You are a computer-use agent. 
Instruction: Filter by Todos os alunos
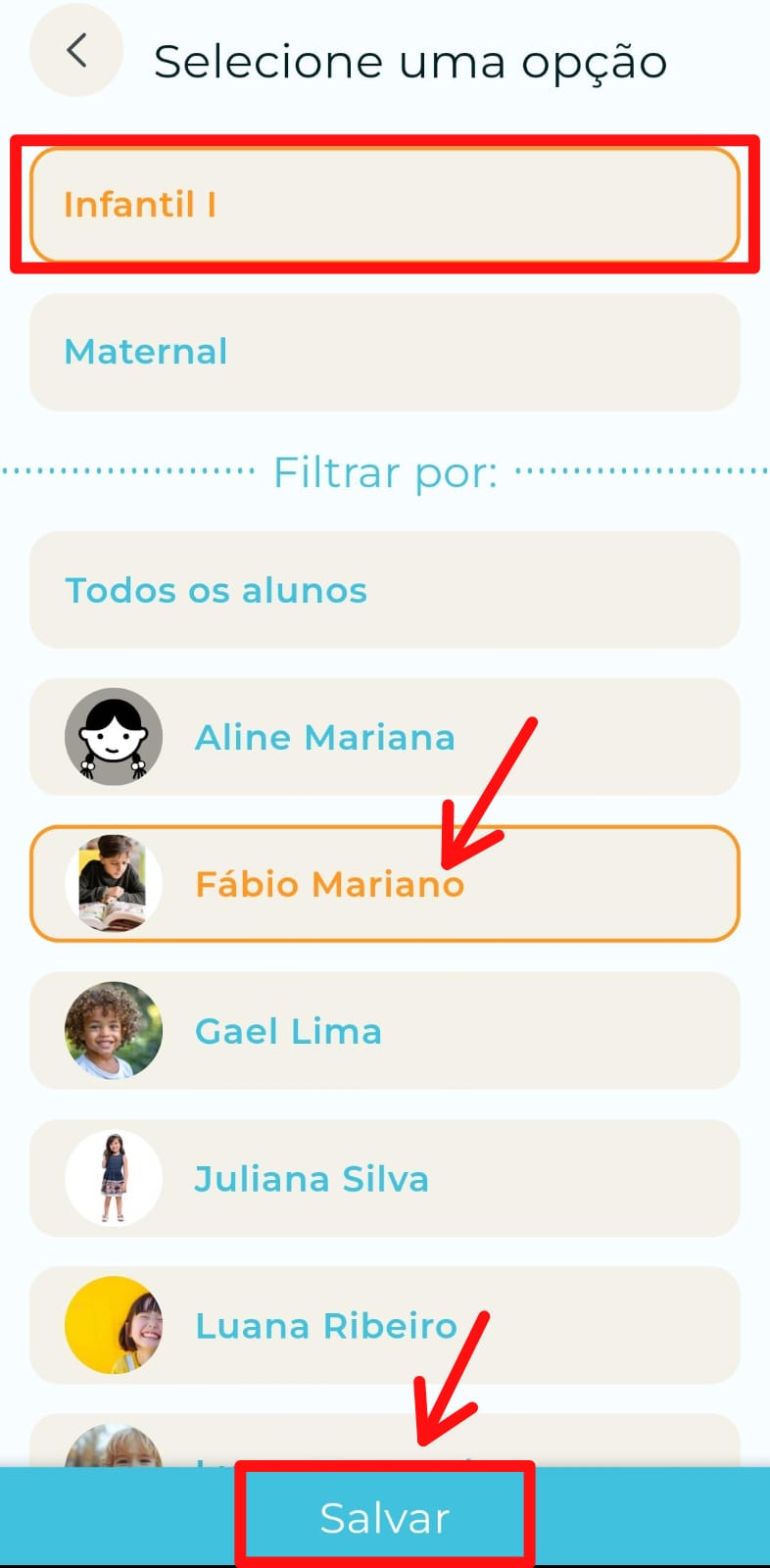[384, 590]
